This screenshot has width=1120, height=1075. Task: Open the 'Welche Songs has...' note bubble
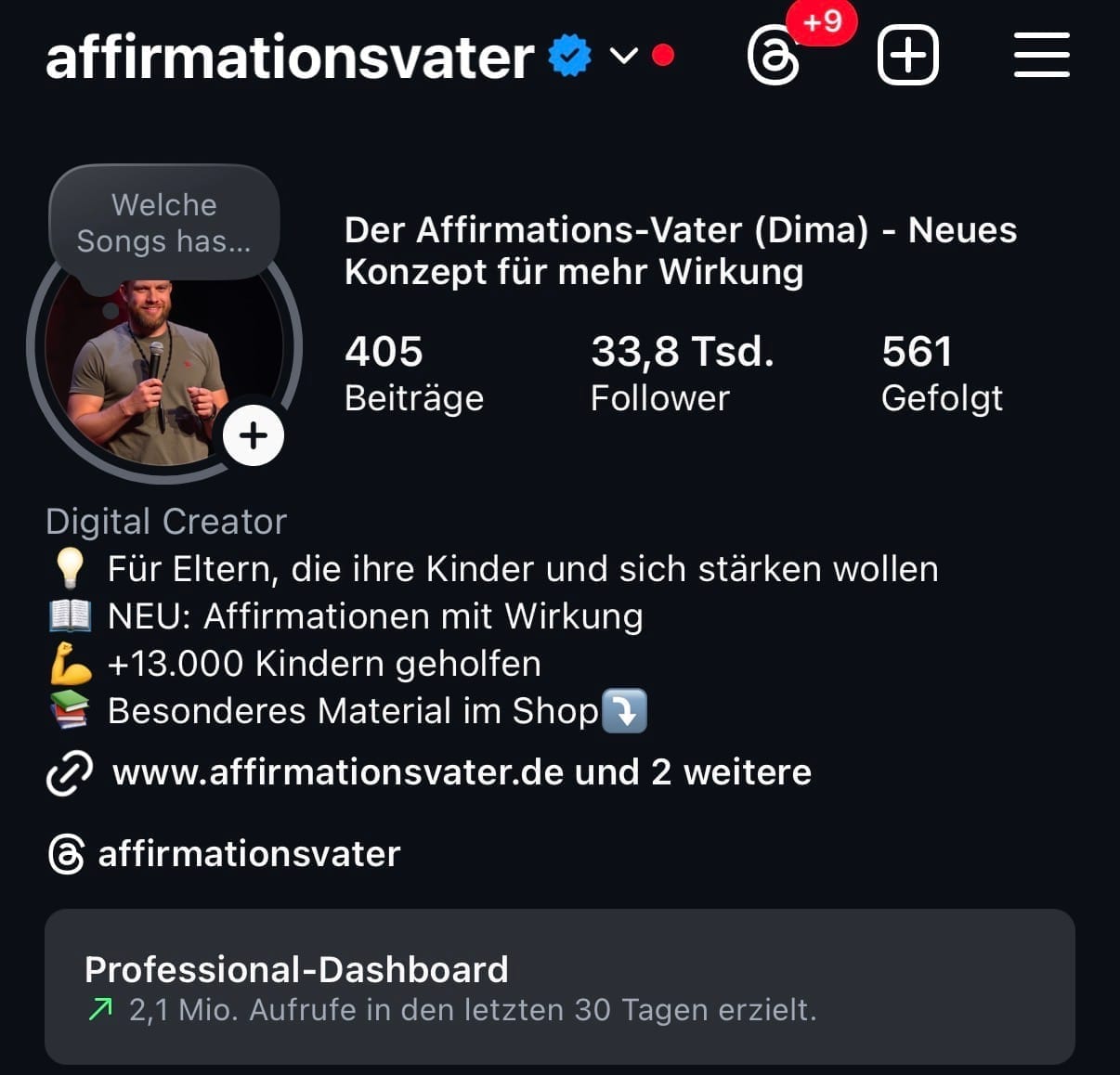[x=164, y=223]
